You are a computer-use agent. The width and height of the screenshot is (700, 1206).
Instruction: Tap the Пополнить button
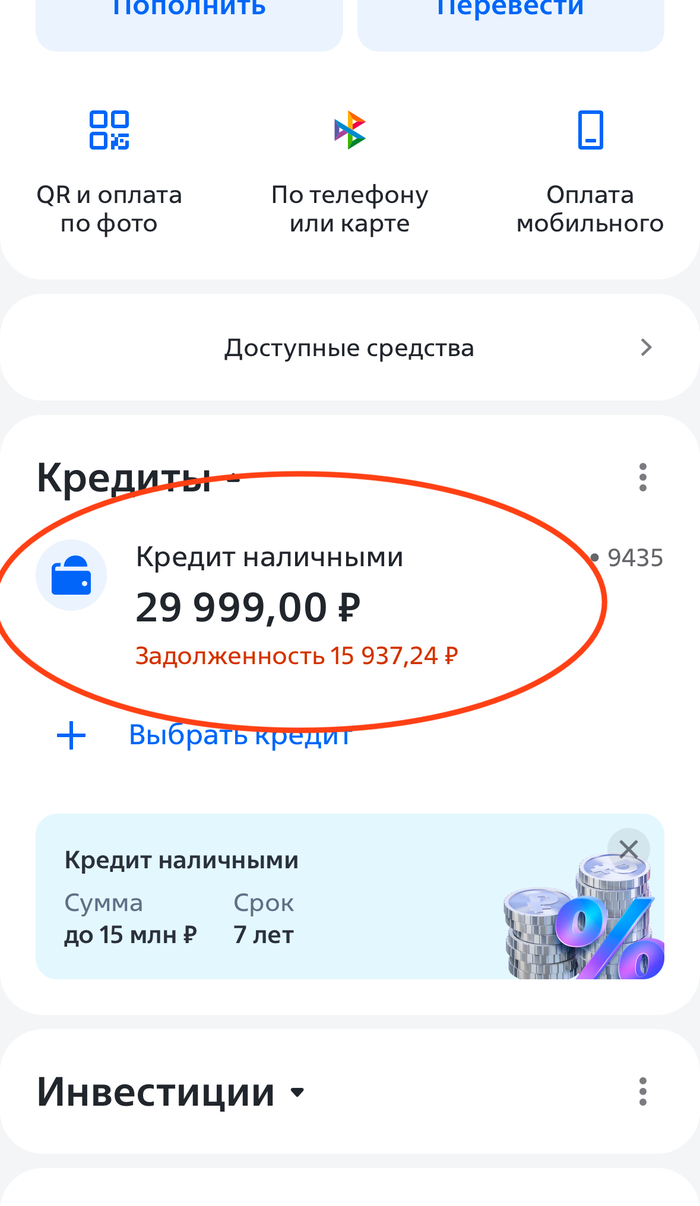pyautogui.click(x=189, y=14)
